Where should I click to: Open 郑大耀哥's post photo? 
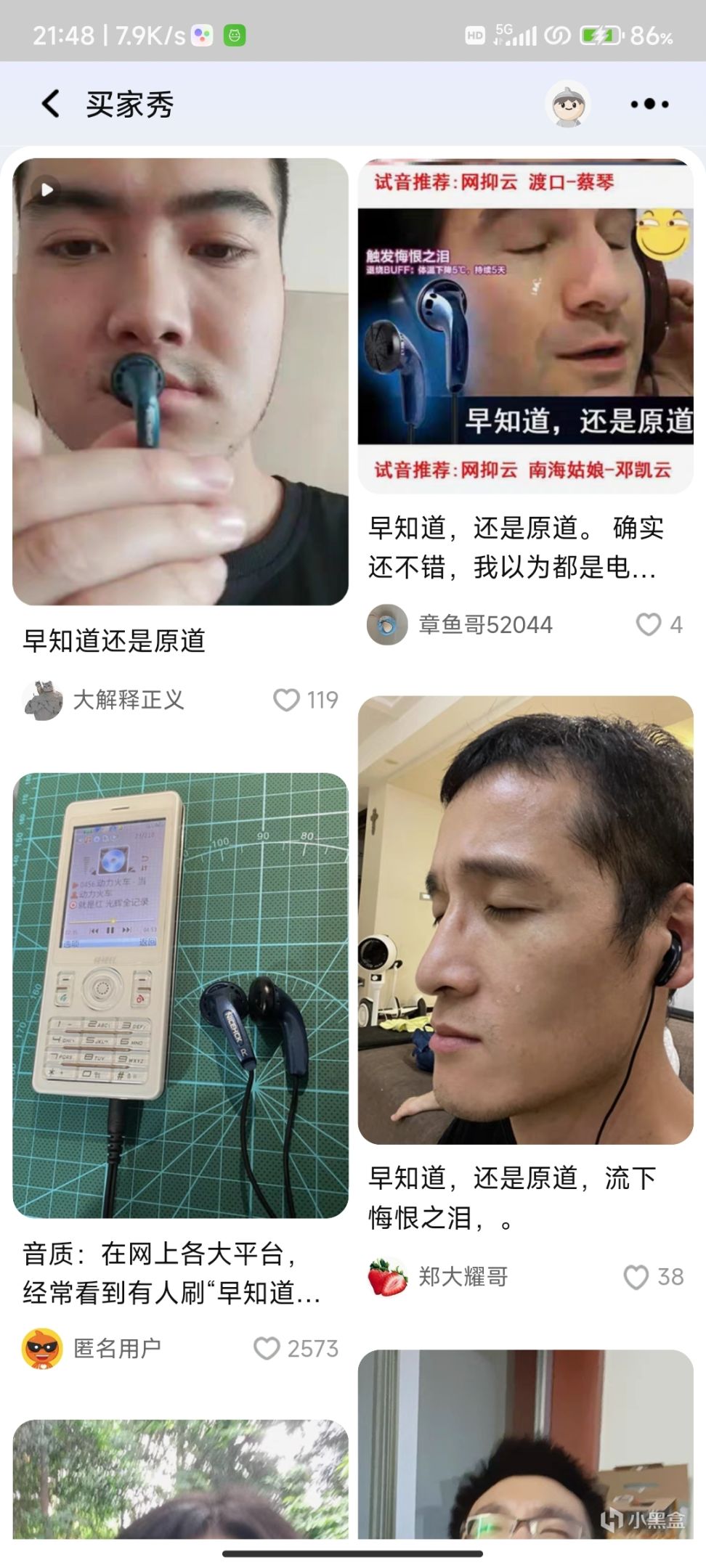(525, 919)
